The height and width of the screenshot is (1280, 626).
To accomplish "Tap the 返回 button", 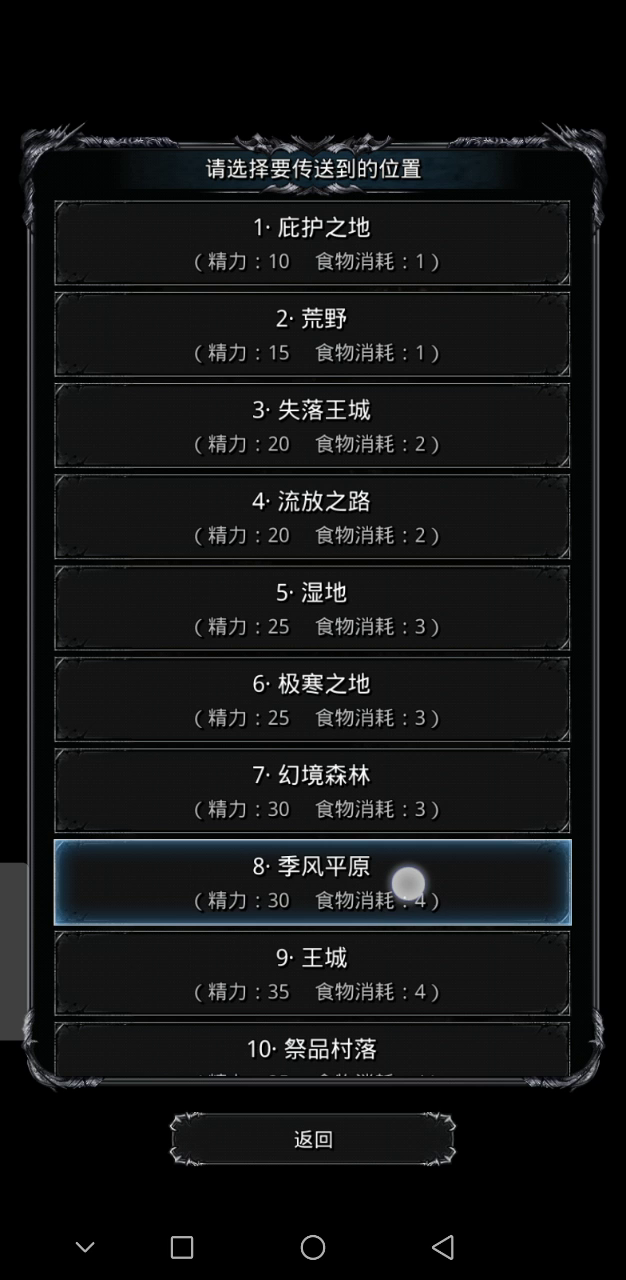I will 313,1139.
